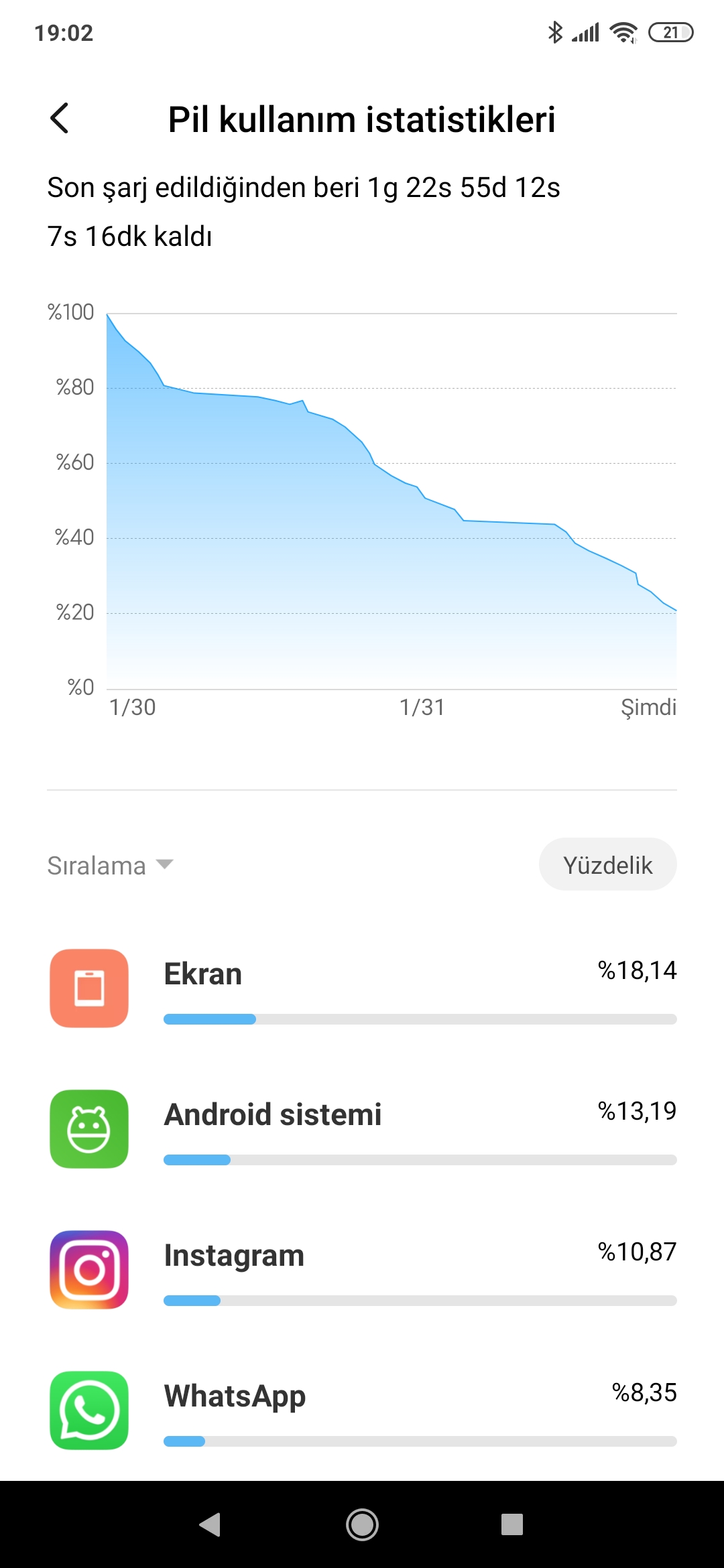Open Ekran battery usage details
The width and height of the screenshot is (724, 1568).
point(362,988)
